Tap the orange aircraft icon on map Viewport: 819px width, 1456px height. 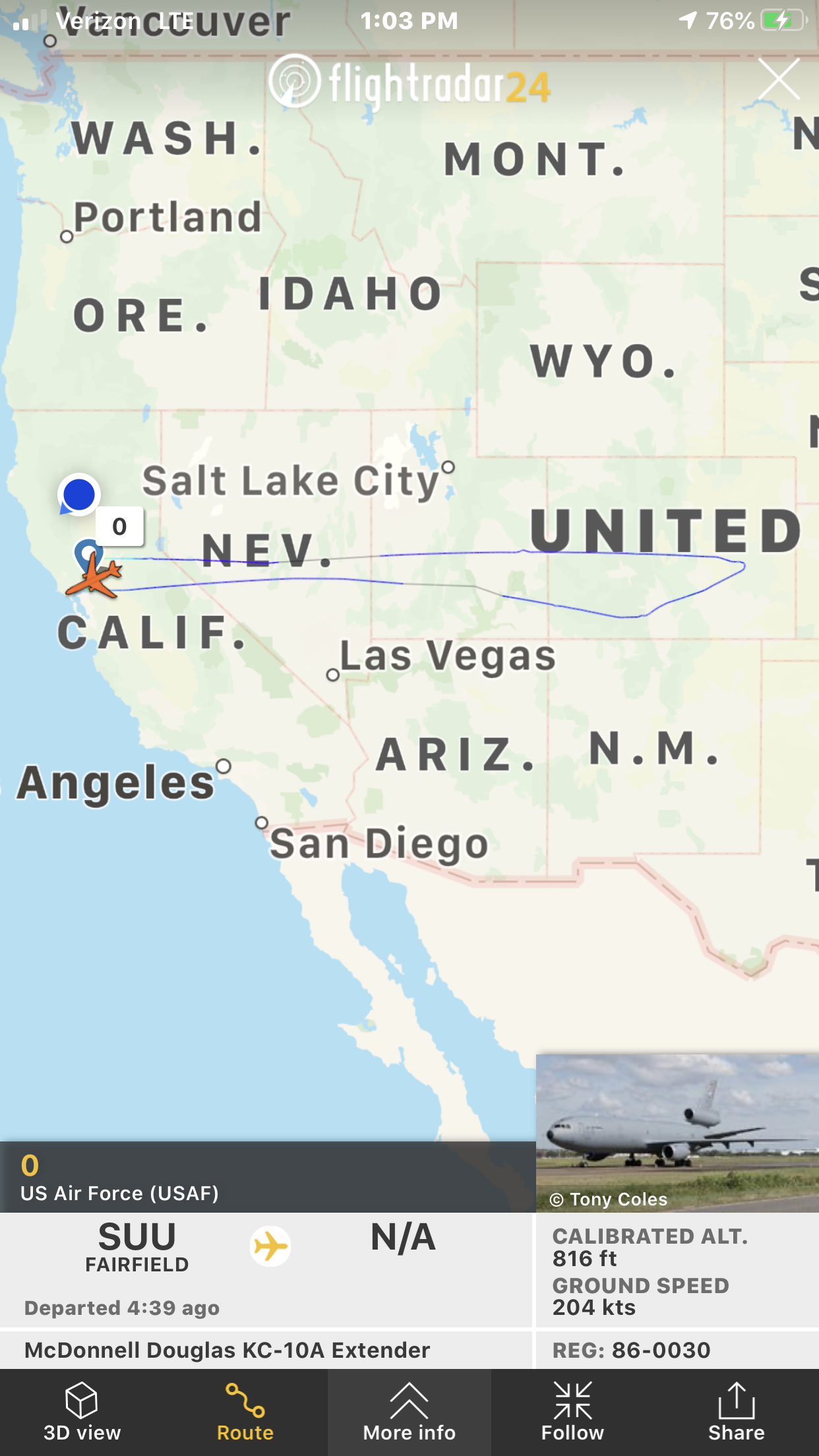coord(96,577)
